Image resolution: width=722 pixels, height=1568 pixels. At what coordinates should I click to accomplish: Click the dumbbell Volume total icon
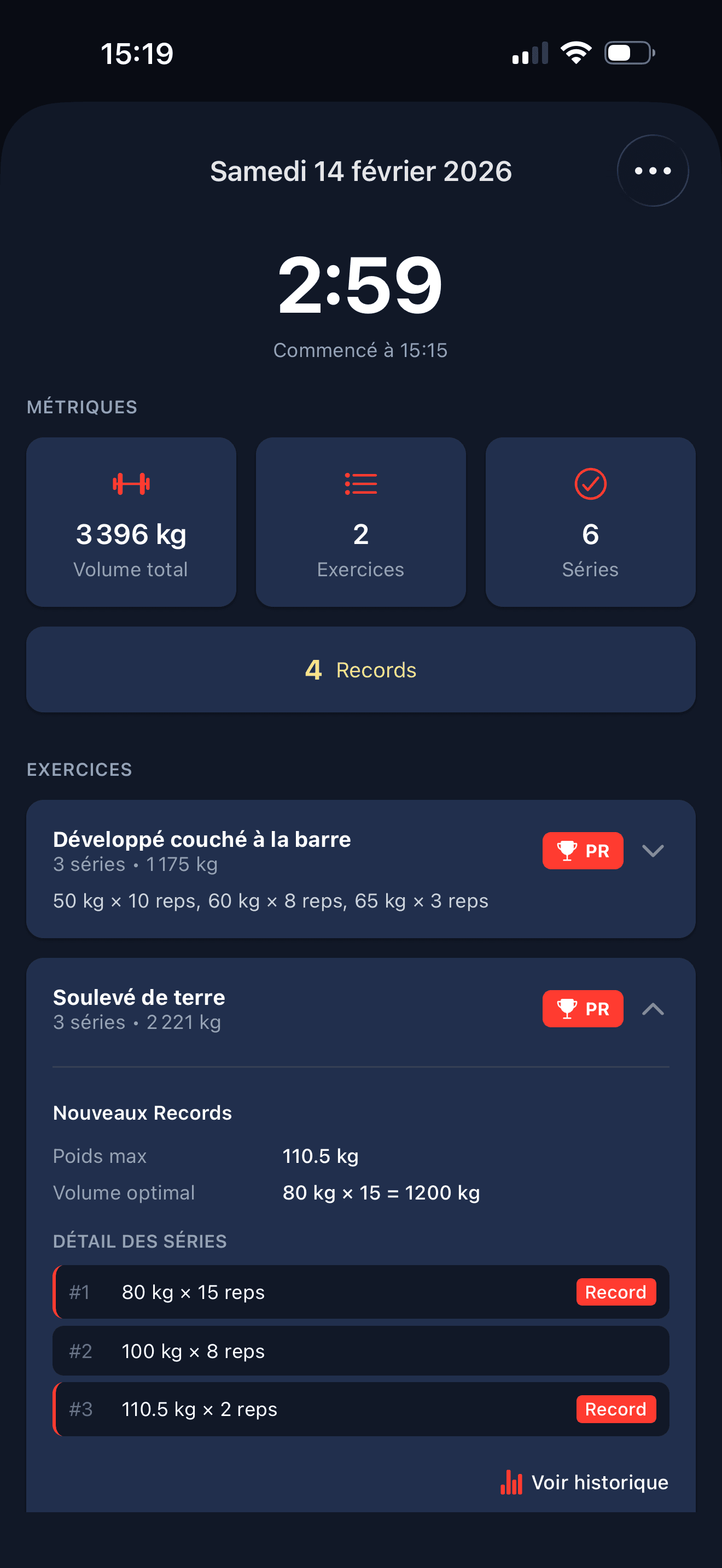131,483
